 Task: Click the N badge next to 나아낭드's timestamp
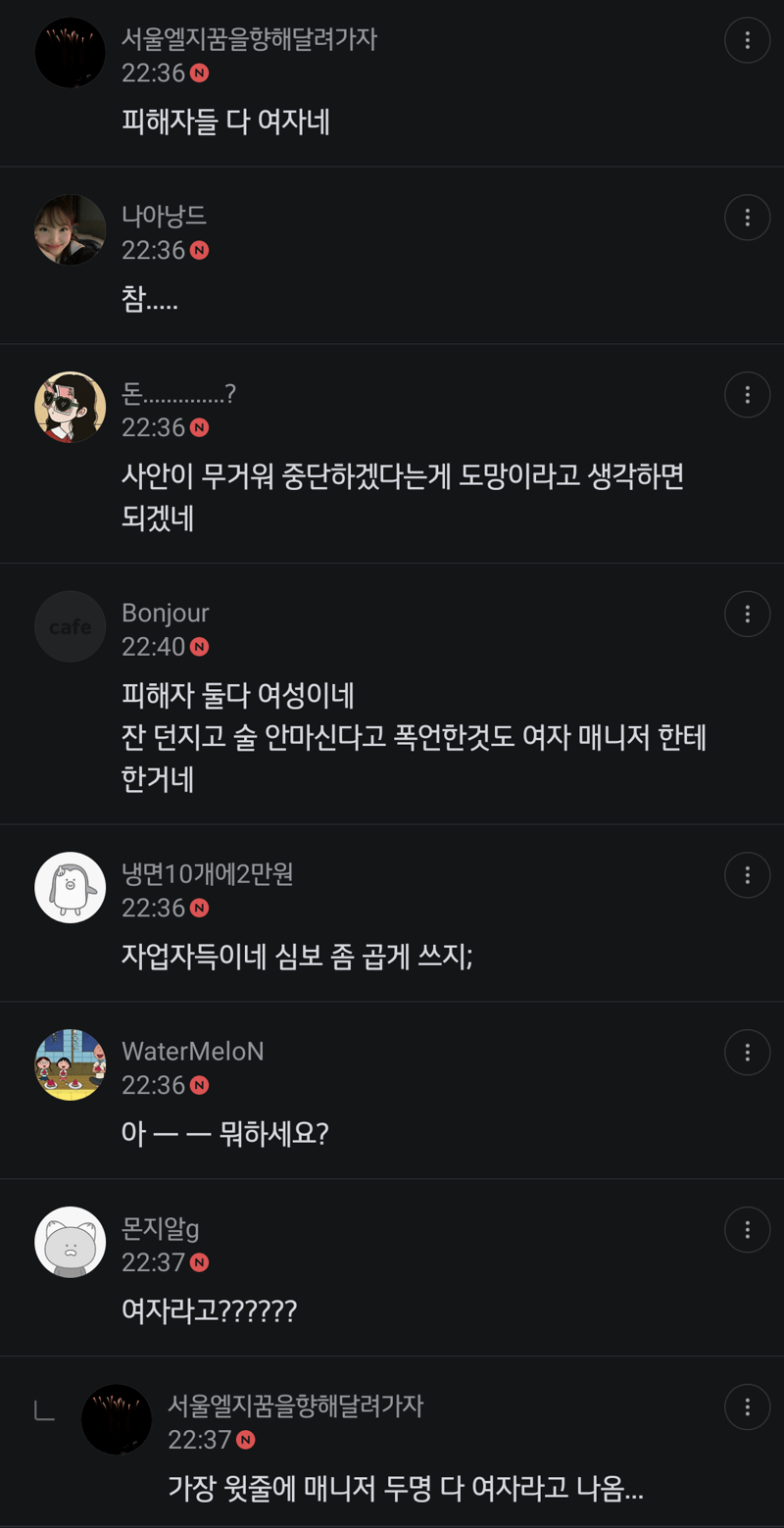[x=197, y=250]
